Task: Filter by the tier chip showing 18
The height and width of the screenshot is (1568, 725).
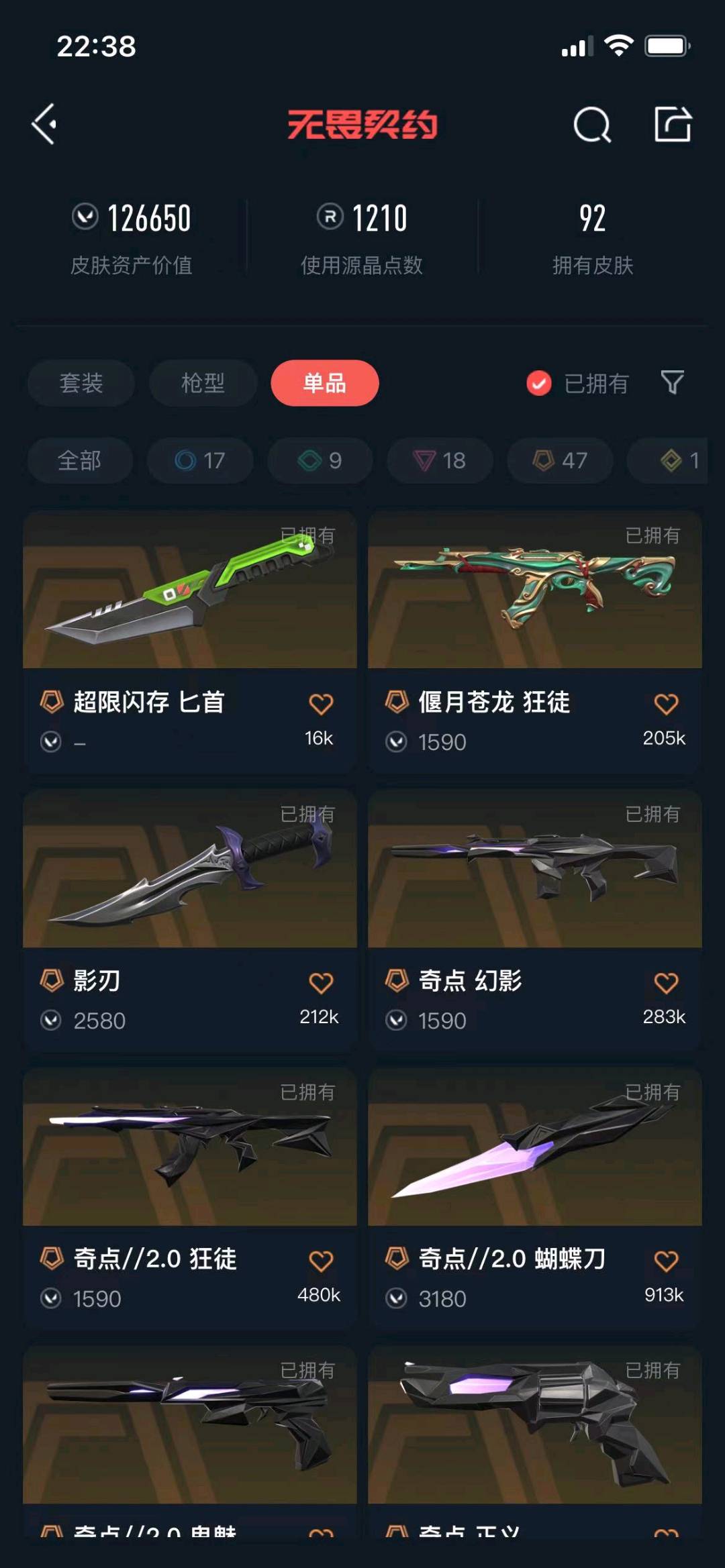Action: tap(440, 460)
